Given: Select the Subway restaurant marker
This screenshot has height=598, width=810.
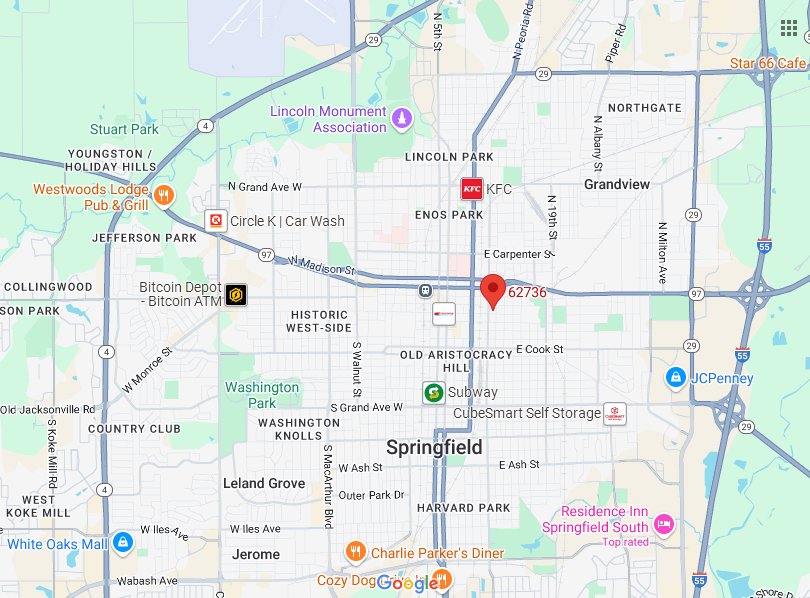Looking at the screenshot, I should [x=434, y=392].
